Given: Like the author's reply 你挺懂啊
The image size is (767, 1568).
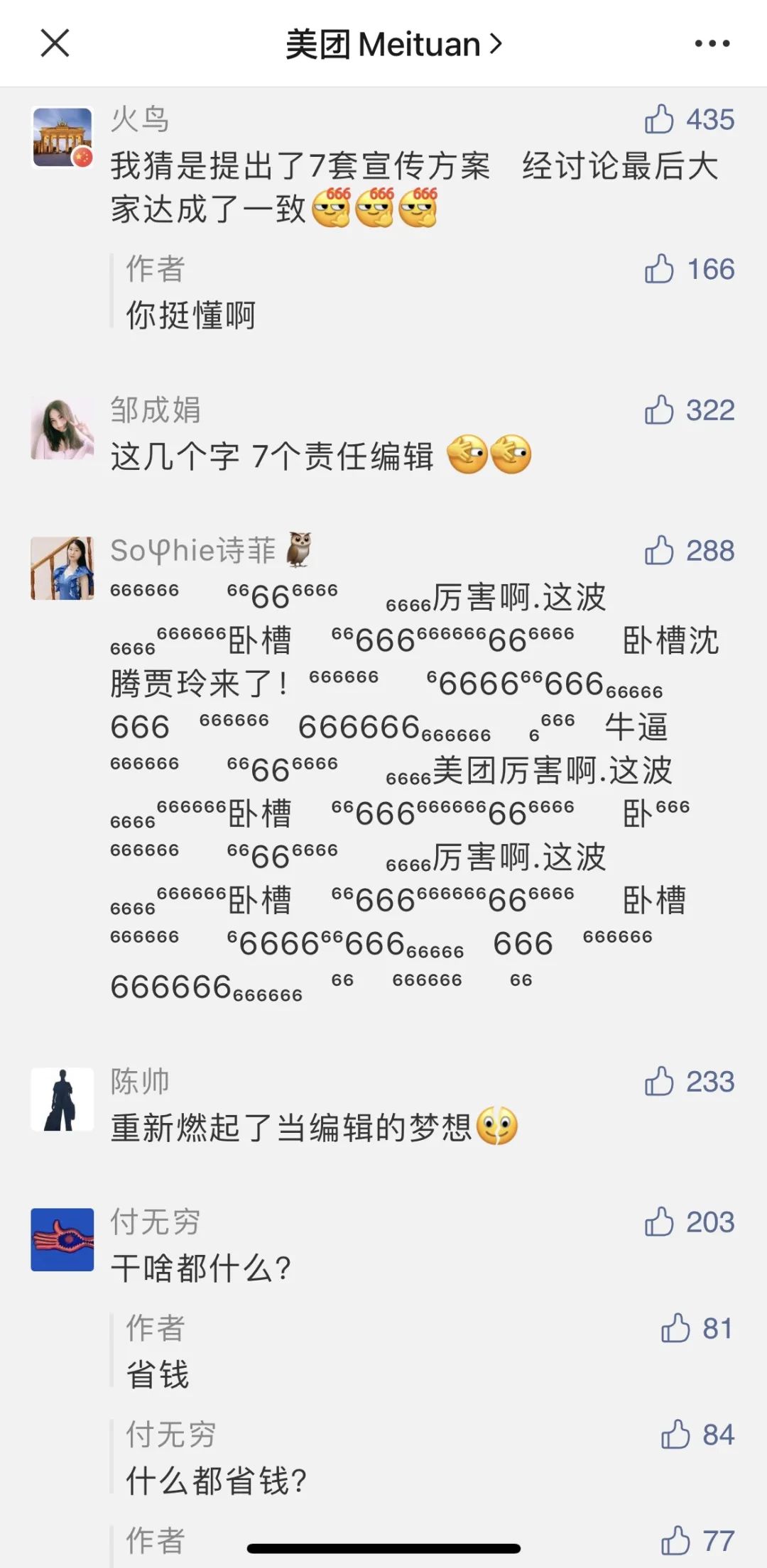Looking at the screenshot, I should pyautogui.click(x=659, y=269).
